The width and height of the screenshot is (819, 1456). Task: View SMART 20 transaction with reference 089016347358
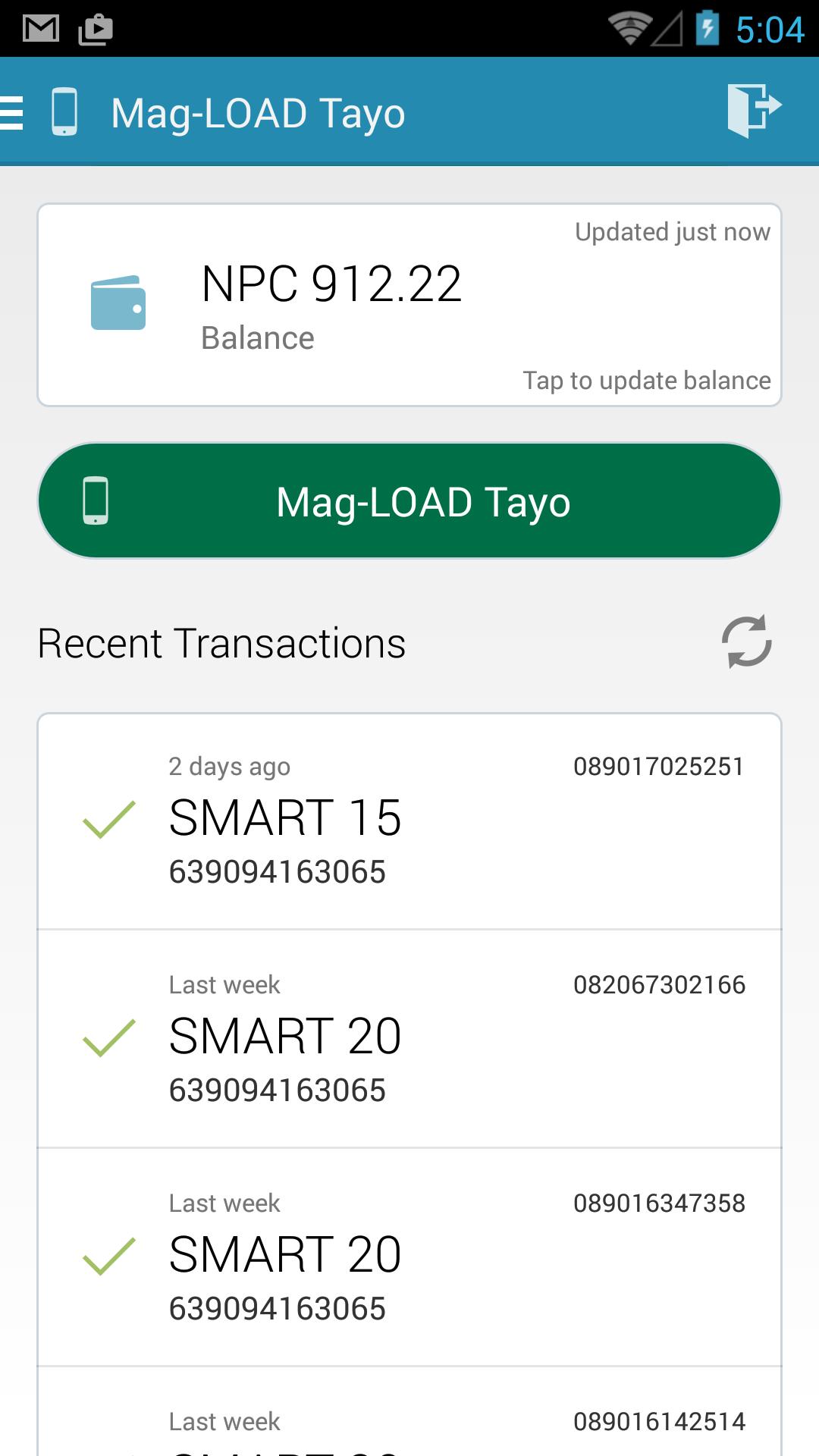click(409, 1257)
